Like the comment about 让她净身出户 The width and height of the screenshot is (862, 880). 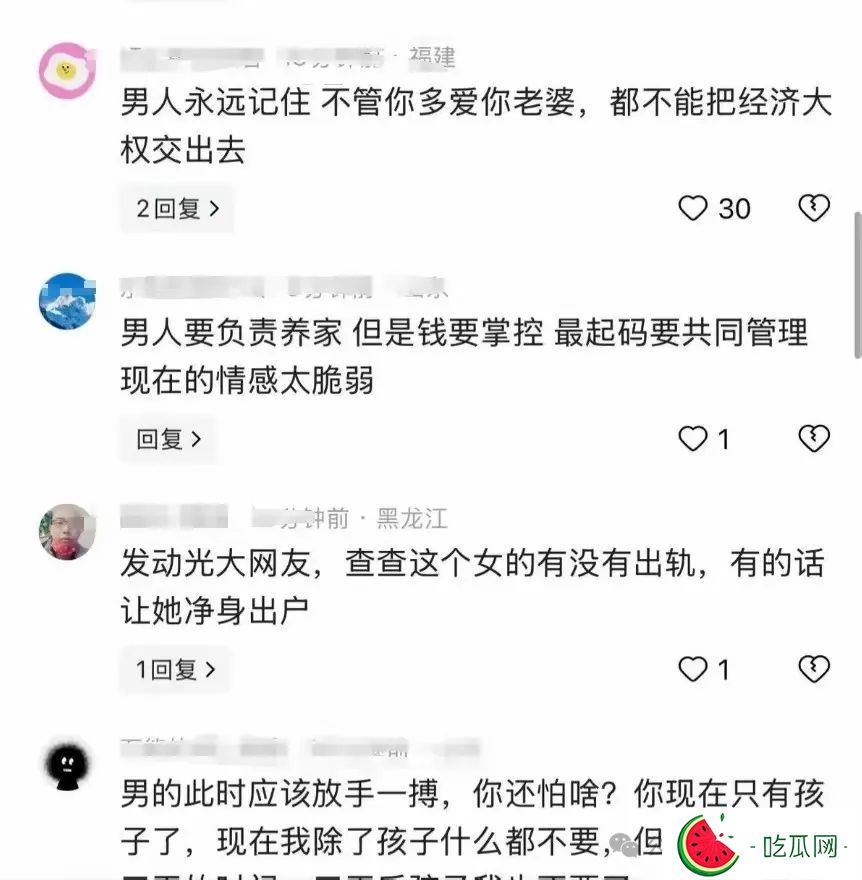coord(693,669)
